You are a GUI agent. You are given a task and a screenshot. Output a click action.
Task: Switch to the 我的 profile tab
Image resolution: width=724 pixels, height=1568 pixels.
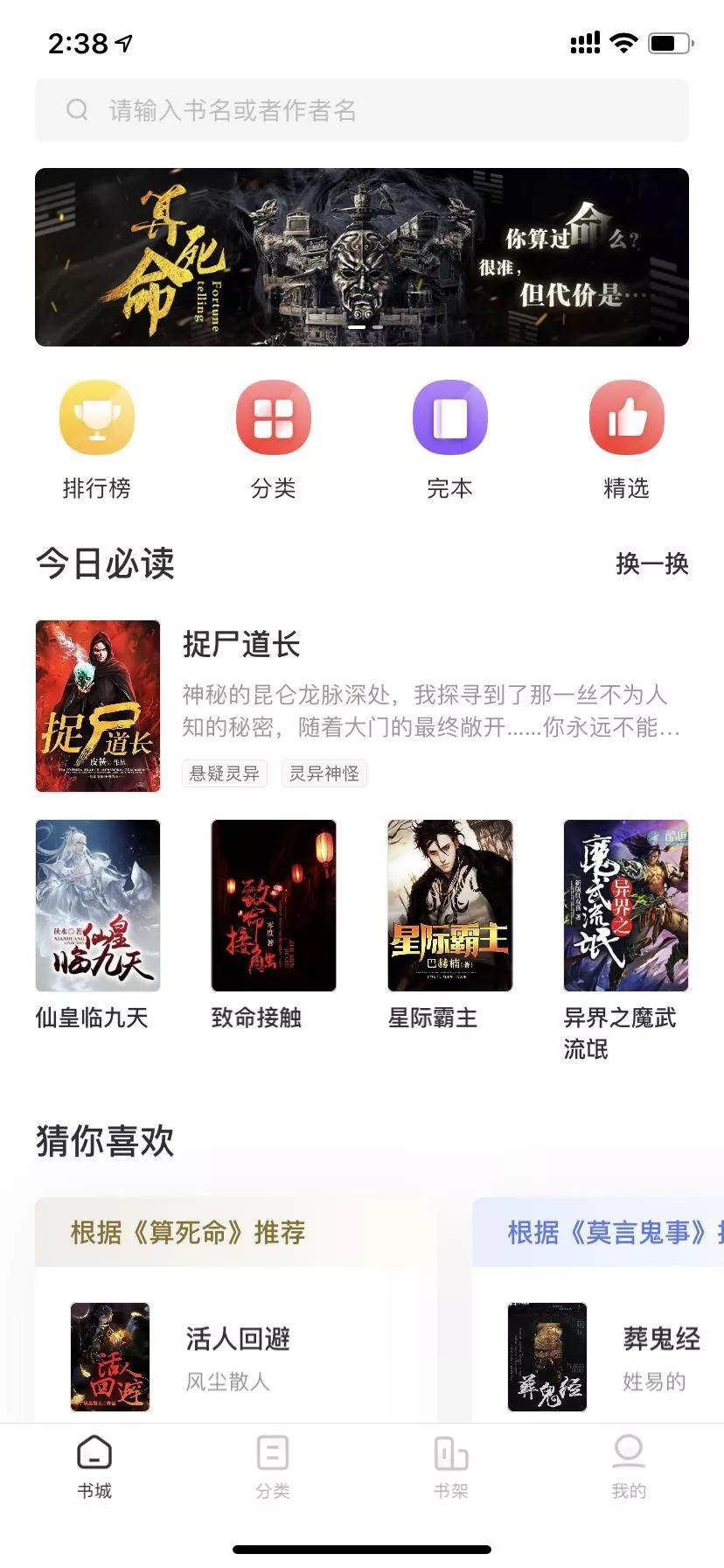[x=629, y=1466]
